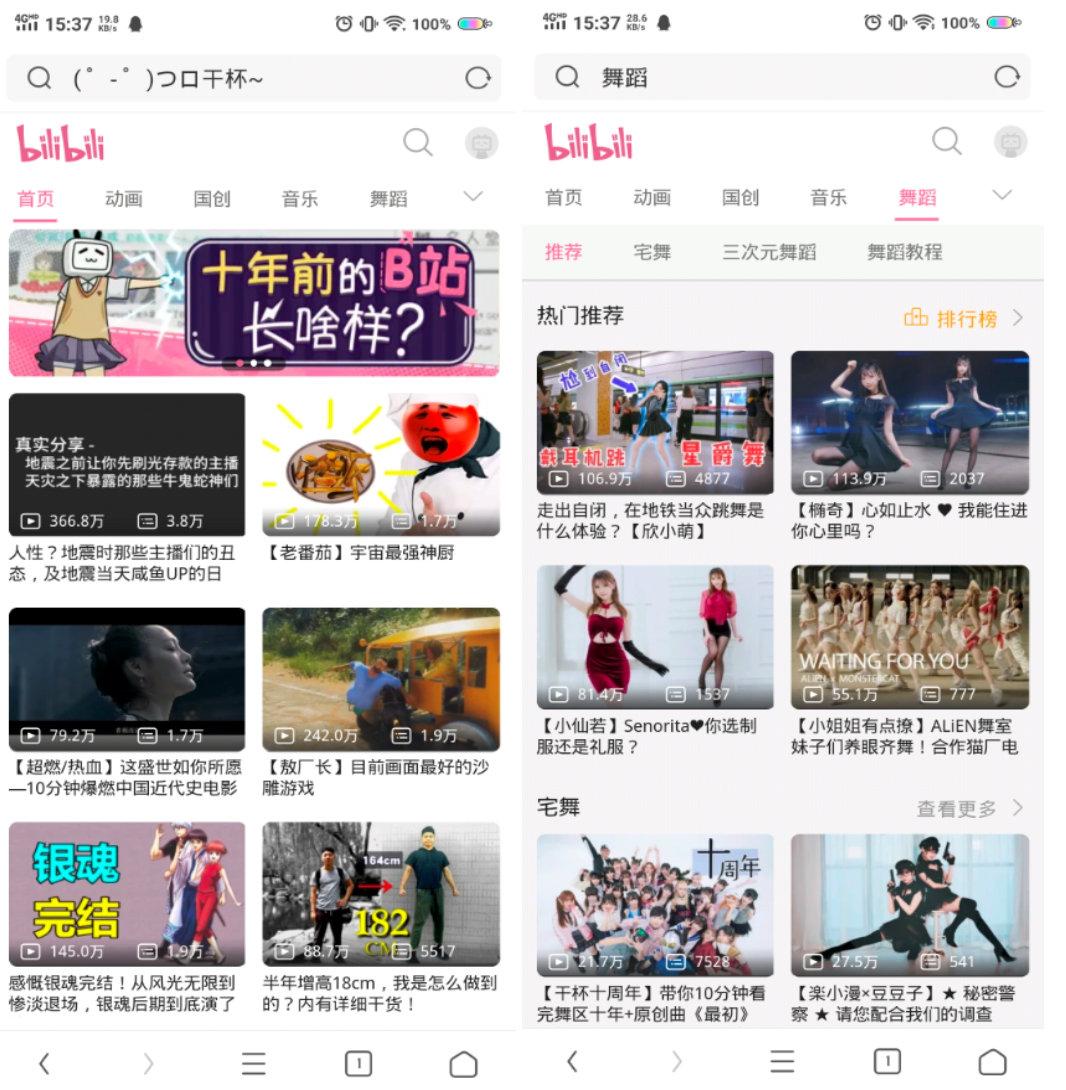The image size is (1066, 1090).
Task: Open the 地震时那些主播们 video
Action: click(x=127, y=464)
